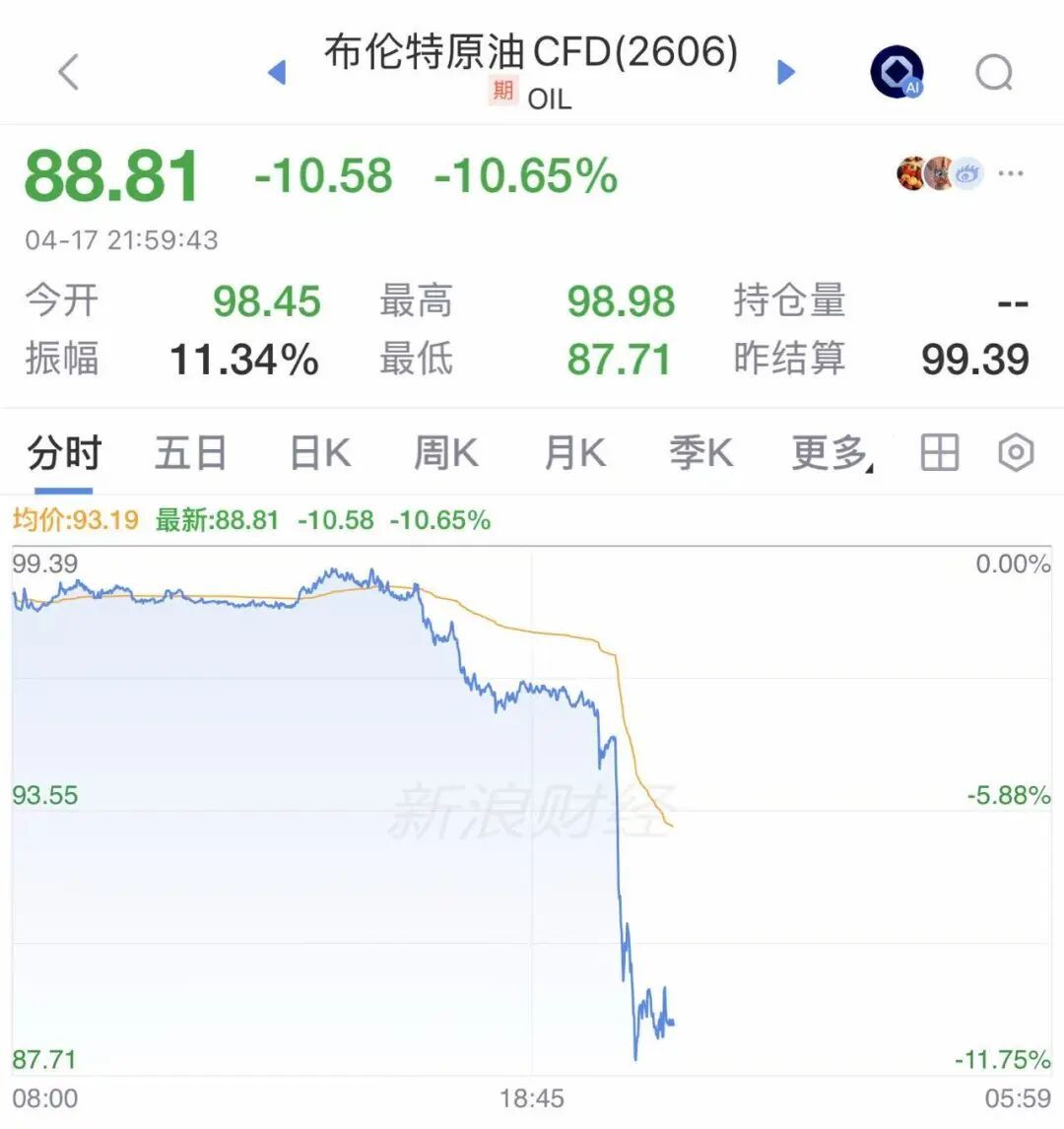The width and height of the screenshot is (1064, 1129).
Task: Open the three-dot more options
Action: [1011, 174]
